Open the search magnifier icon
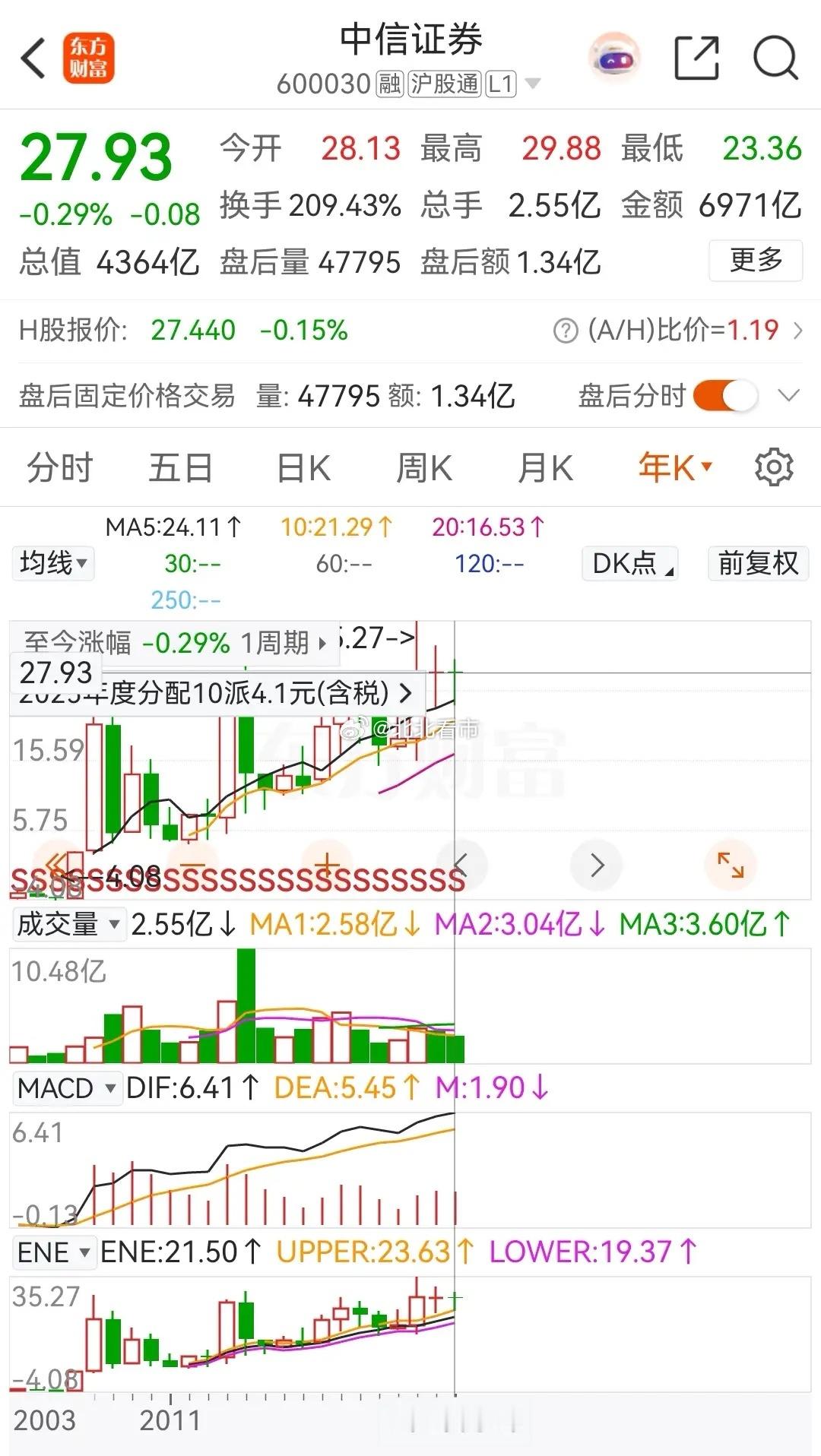This screenshot has height=1456, width=821. (x=775, y=58)
